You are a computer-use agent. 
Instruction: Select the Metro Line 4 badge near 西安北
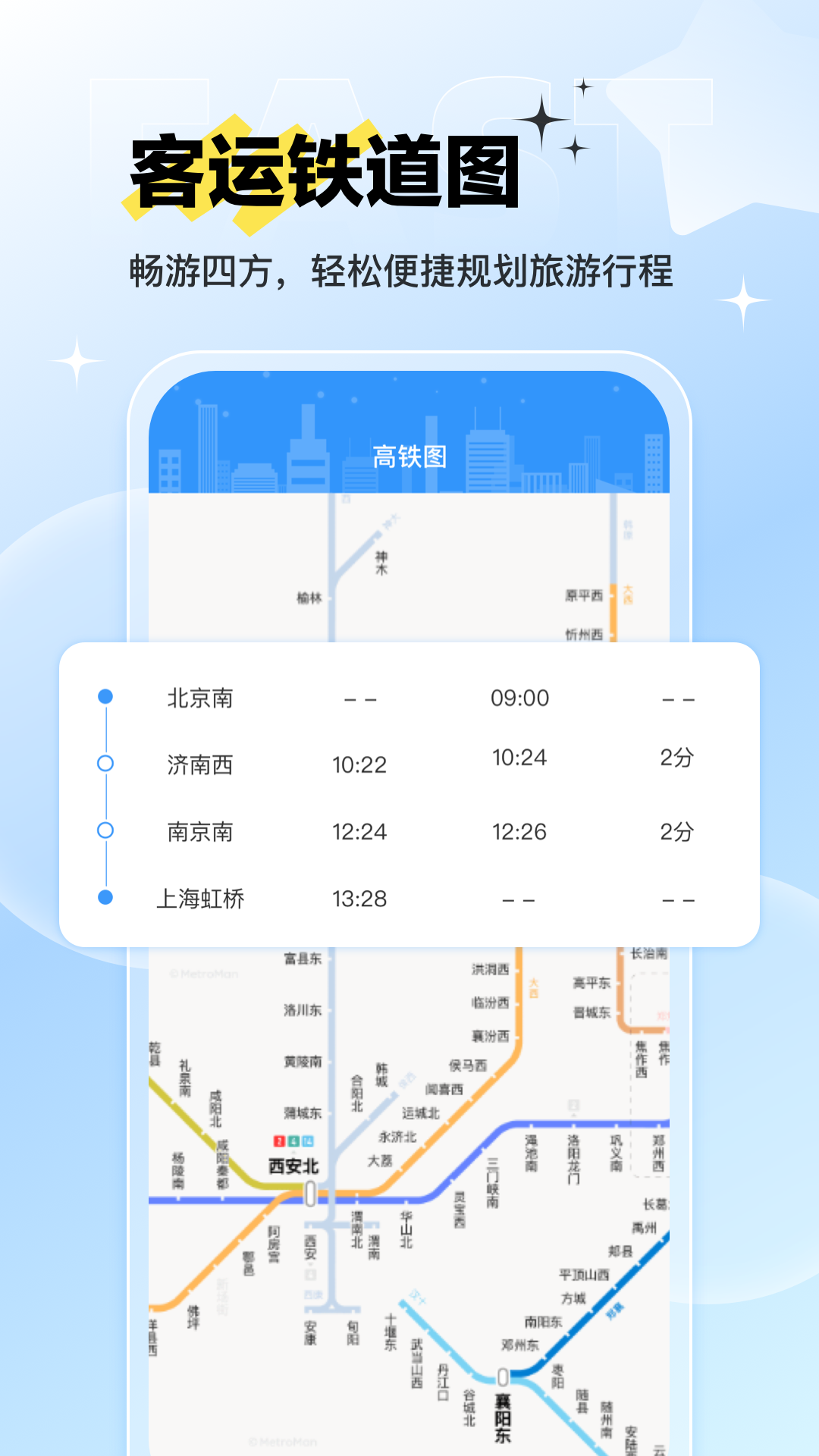tap(293, 1141)
